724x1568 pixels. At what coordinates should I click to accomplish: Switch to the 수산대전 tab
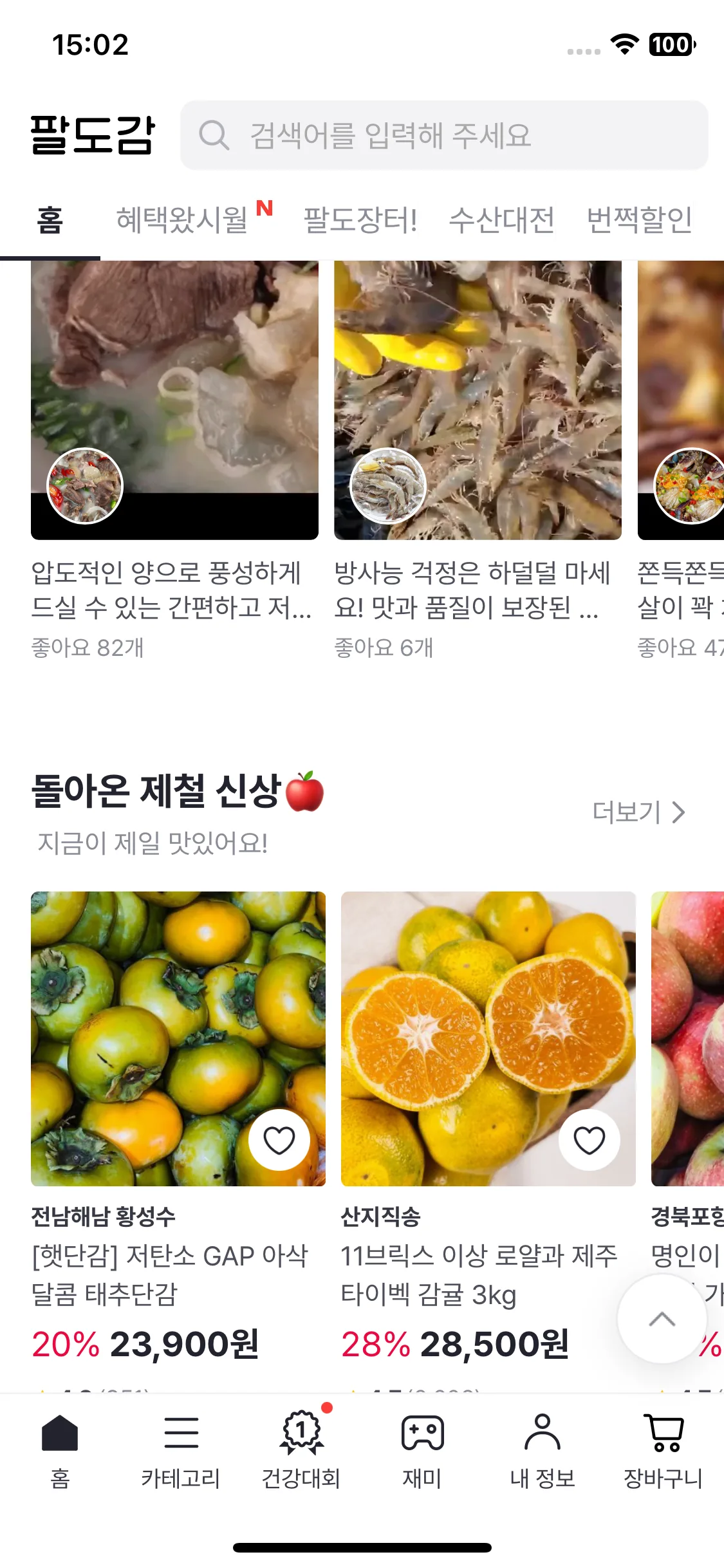(x=503, y=221)
